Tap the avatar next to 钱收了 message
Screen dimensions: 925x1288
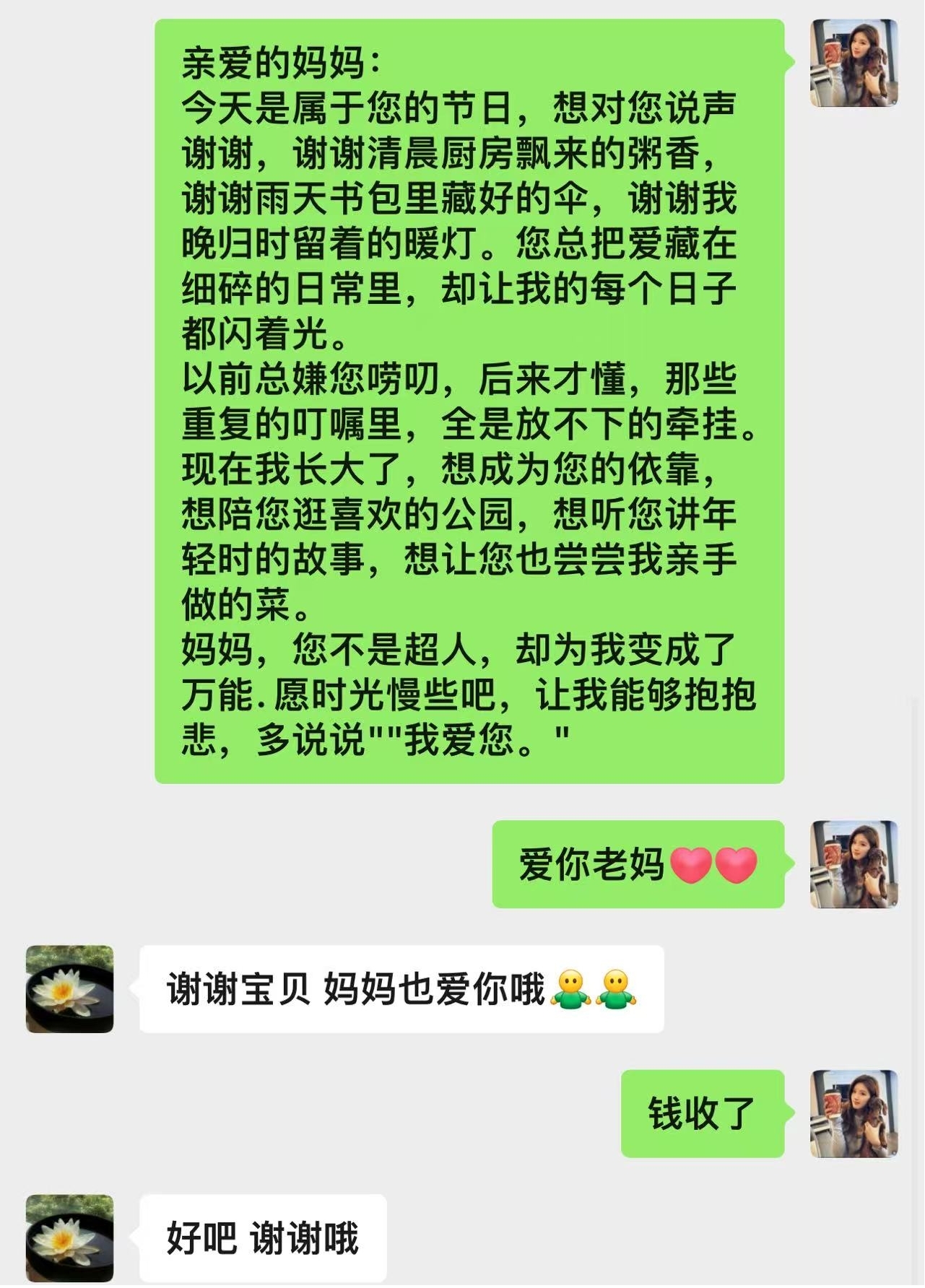pyautogui.click(x=854, y=1113)
